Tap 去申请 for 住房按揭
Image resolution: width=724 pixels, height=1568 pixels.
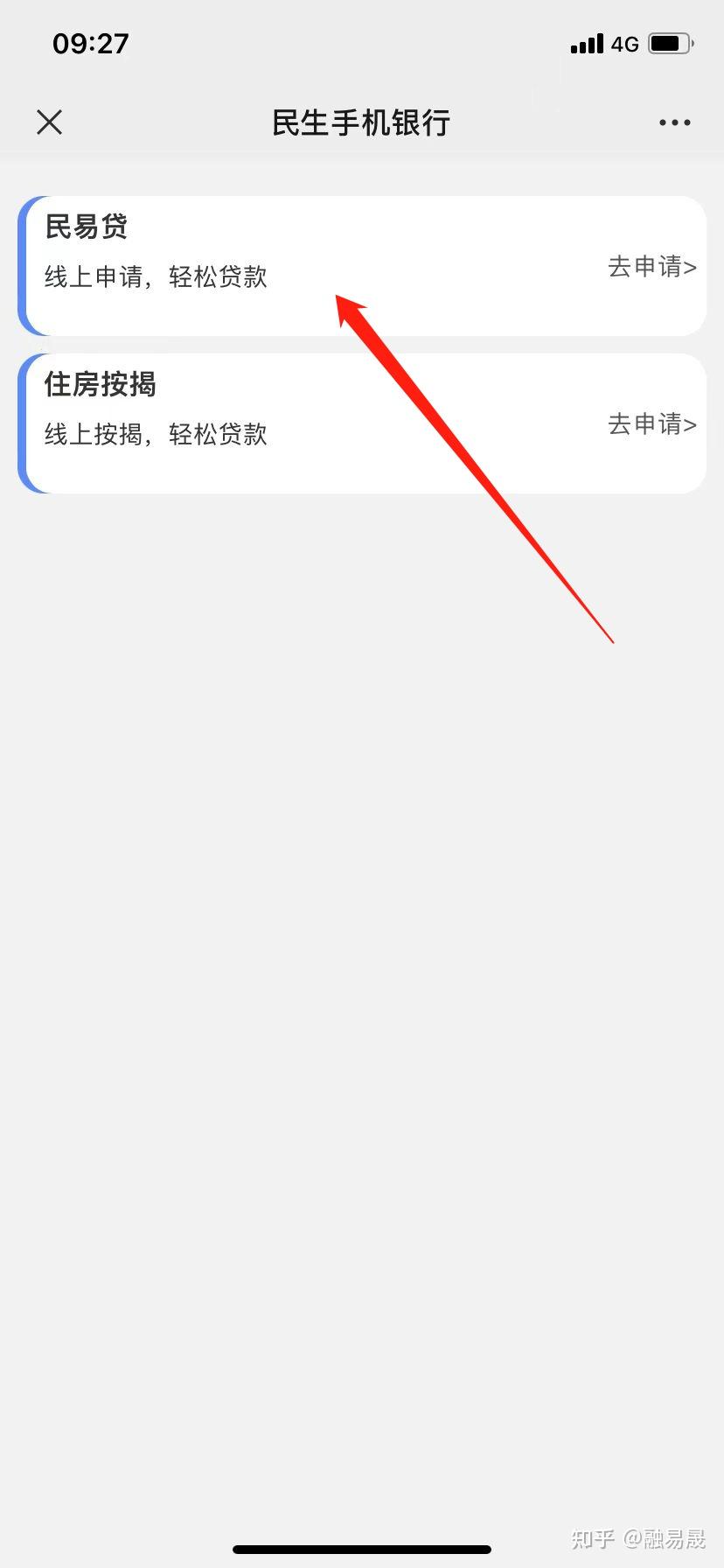click(x=651, y=424)
